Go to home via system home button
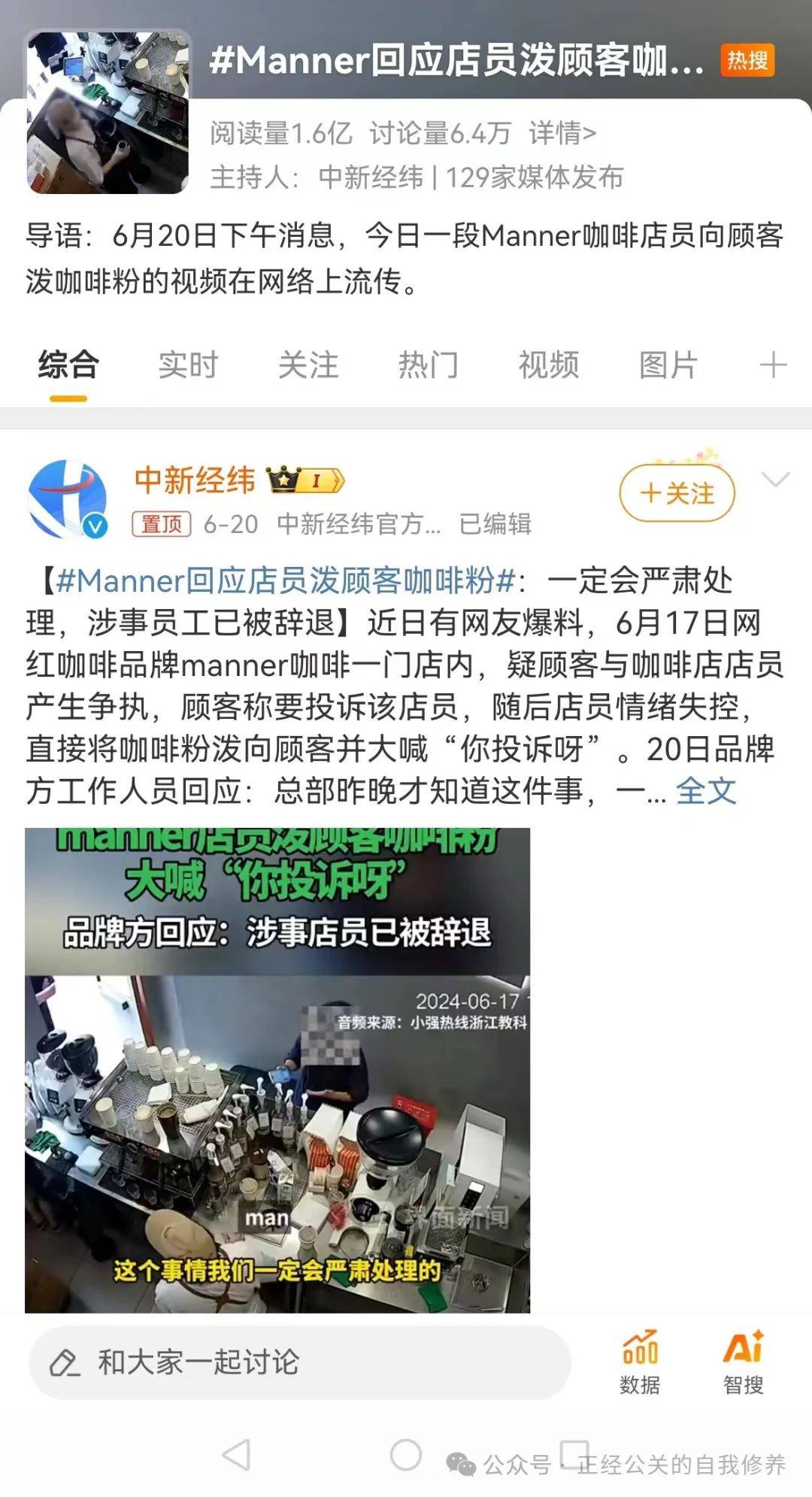Image resolution: width=812 pixels, height=1497 pixels. coord(405,1454)
